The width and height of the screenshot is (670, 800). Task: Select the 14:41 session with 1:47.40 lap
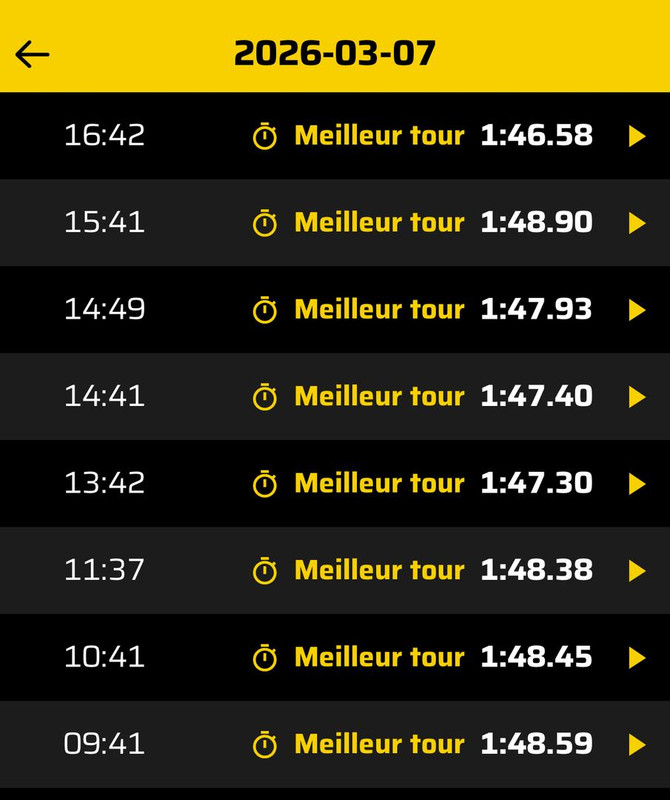click(x=335, y=397)
